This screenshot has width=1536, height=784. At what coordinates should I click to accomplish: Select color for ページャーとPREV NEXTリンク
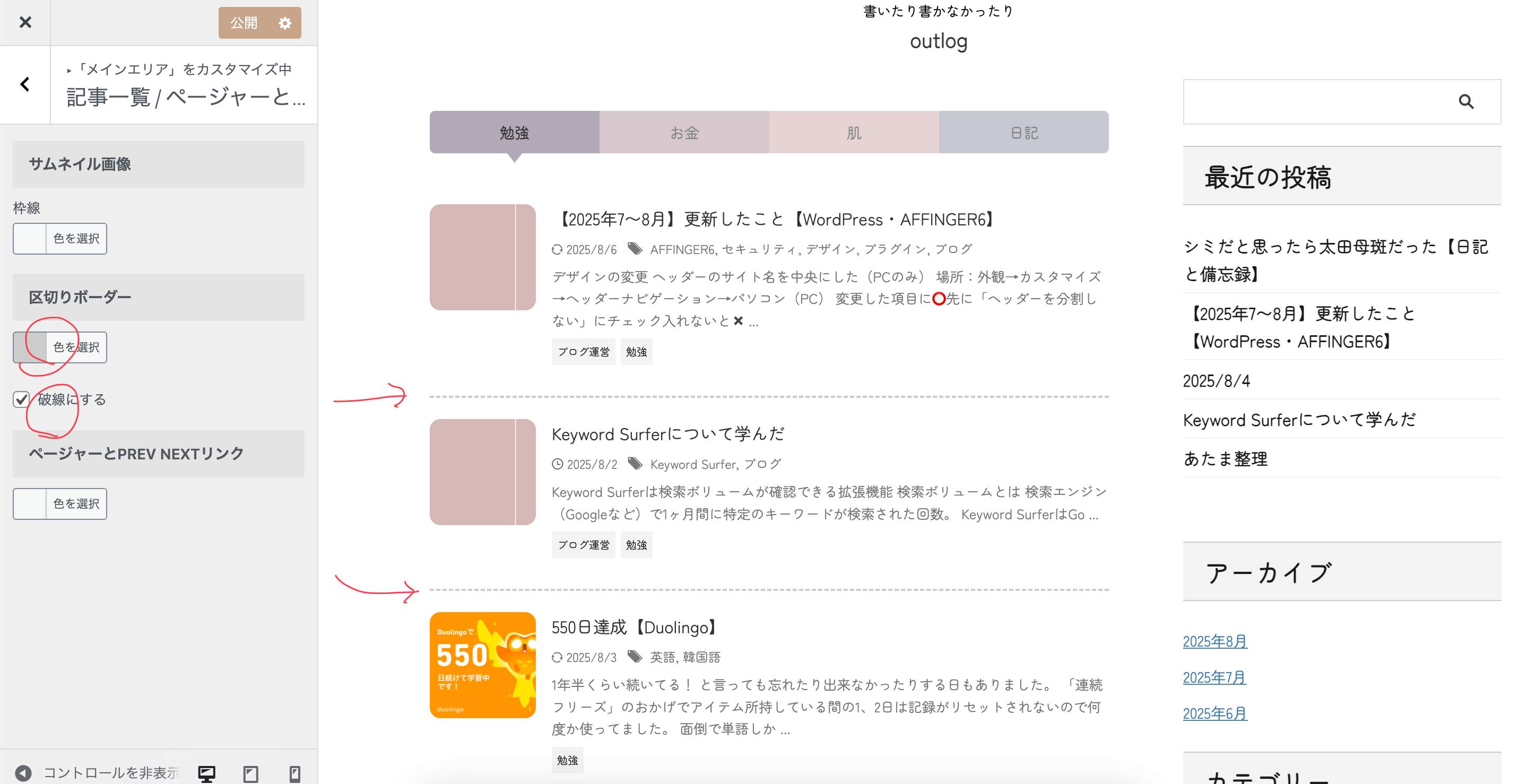(60, 504)
